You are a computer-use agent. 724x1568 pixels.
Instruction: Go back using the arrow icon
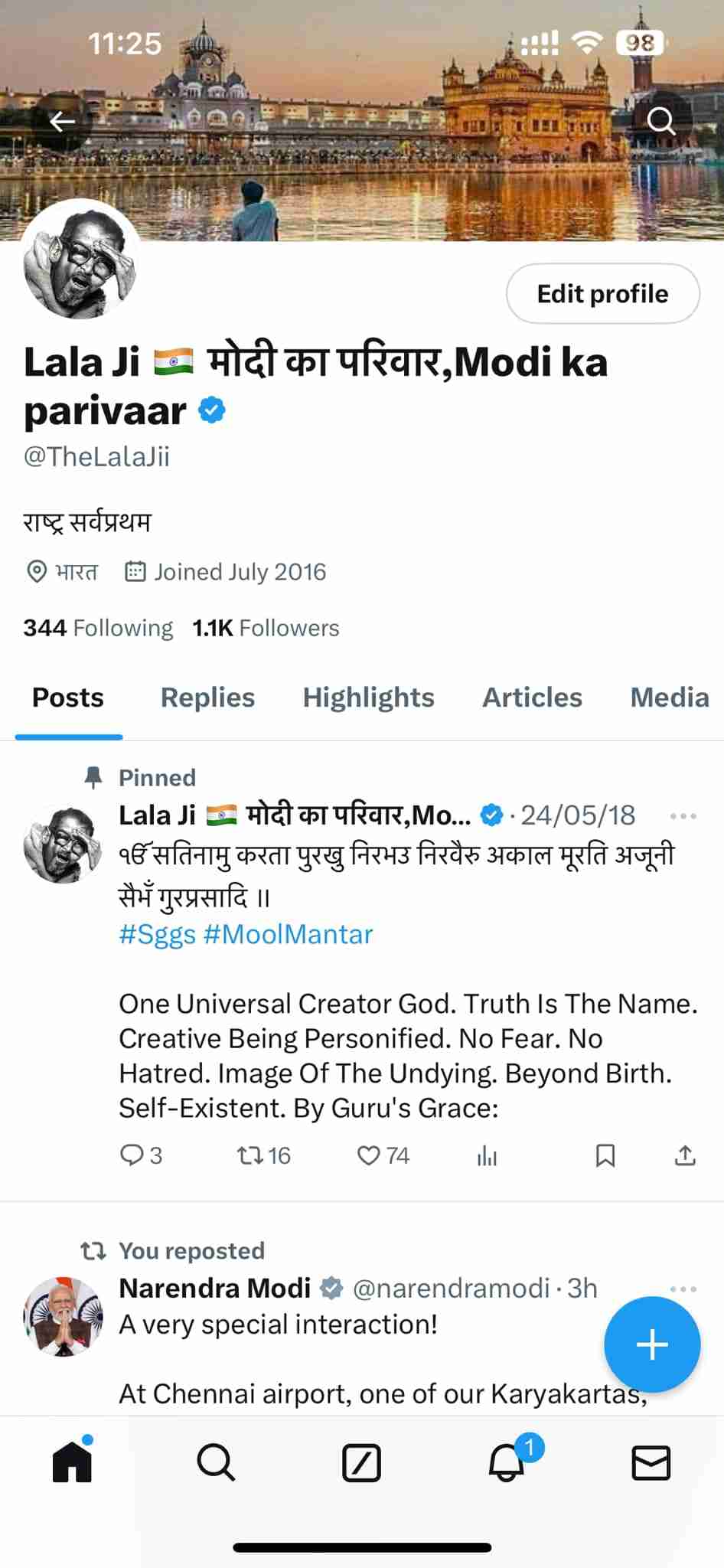coord(62,121)
